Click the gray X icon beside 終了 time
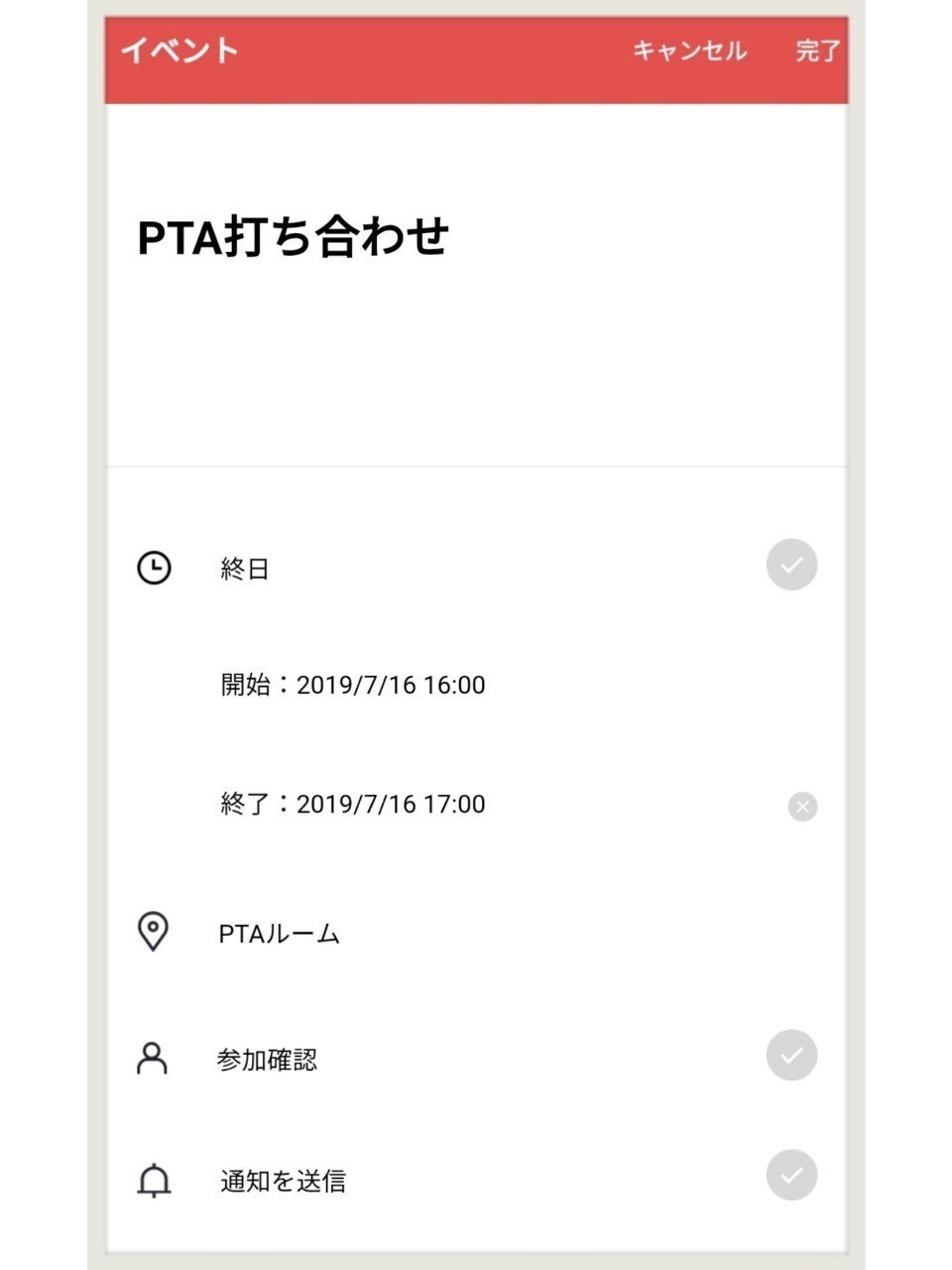 coord(803,806)
